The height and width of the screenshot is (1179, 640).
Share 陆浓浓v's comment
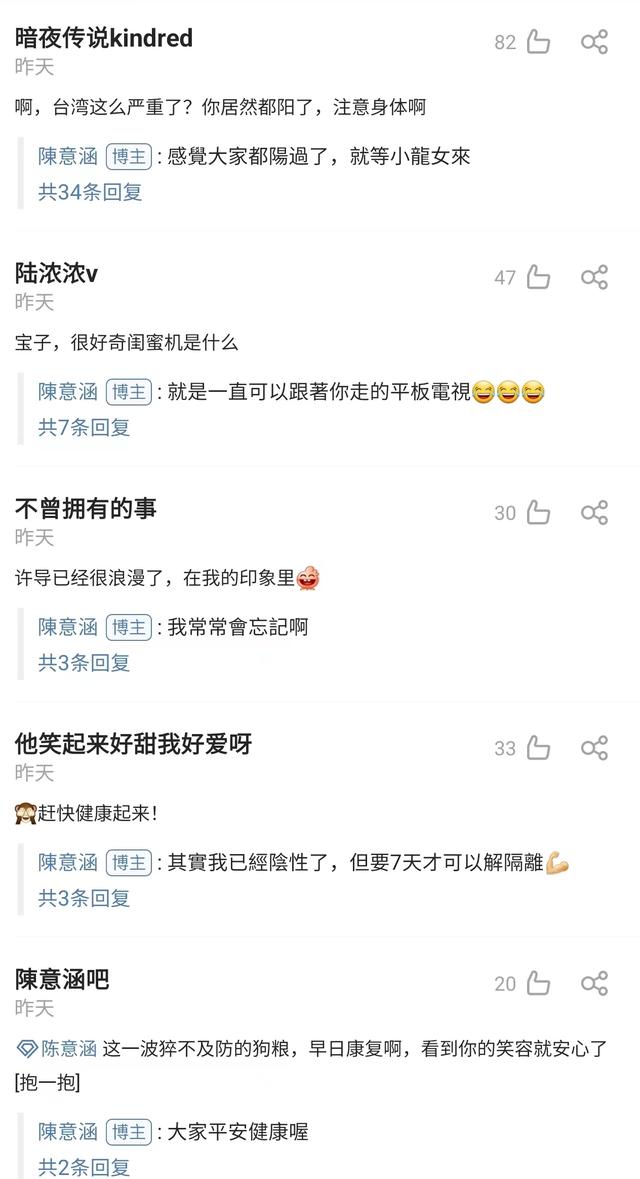click(x=594, y=277)
